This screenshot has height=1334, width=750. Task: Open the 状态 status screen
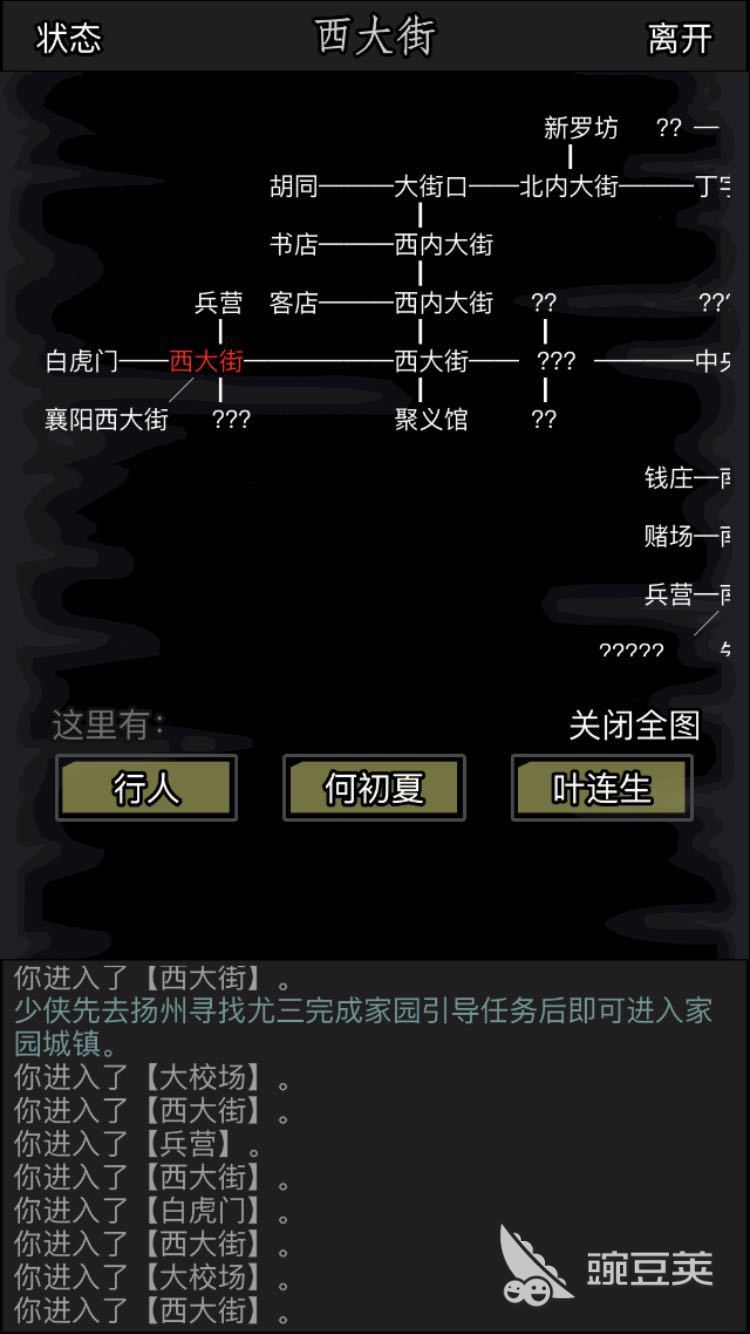[68, 38]
